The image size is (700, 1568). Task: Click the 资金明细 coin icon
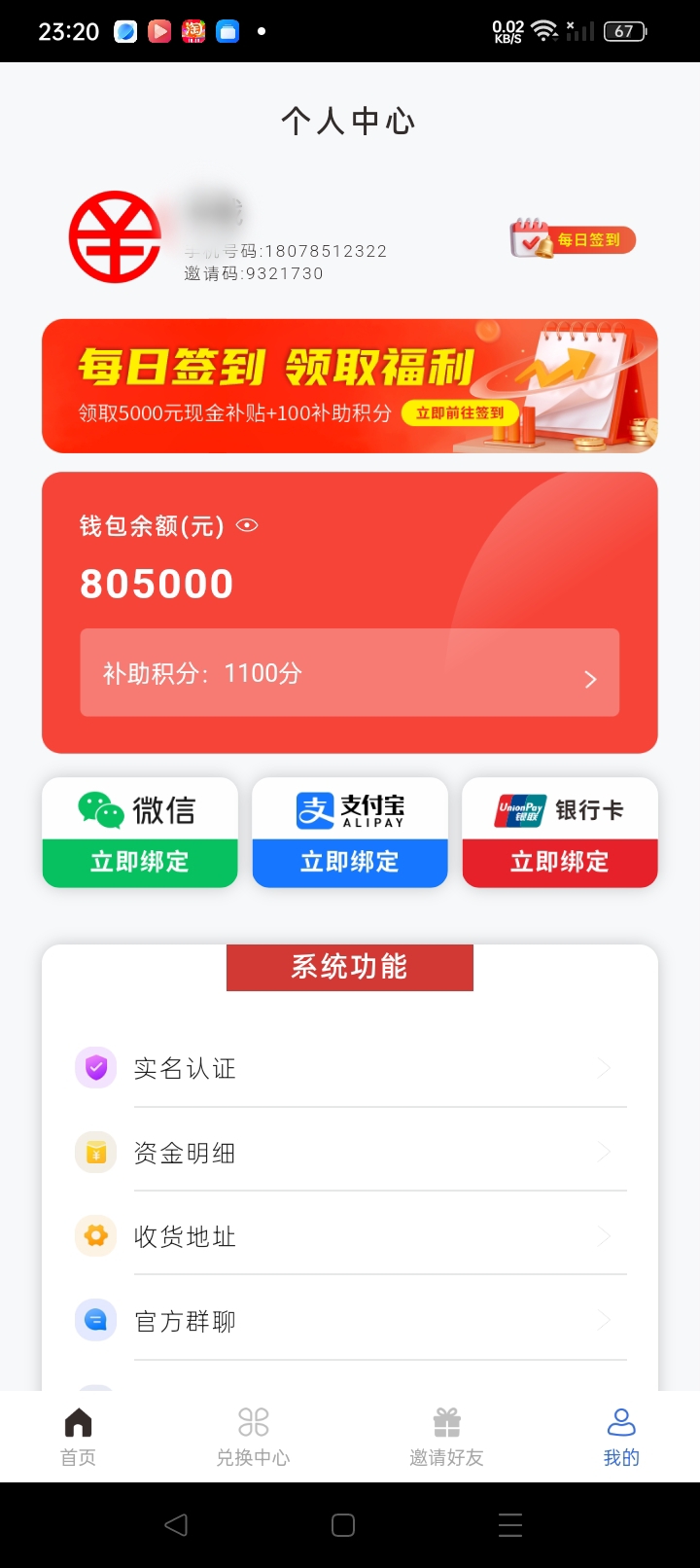pyautogui.click(x=94, y=1152)
